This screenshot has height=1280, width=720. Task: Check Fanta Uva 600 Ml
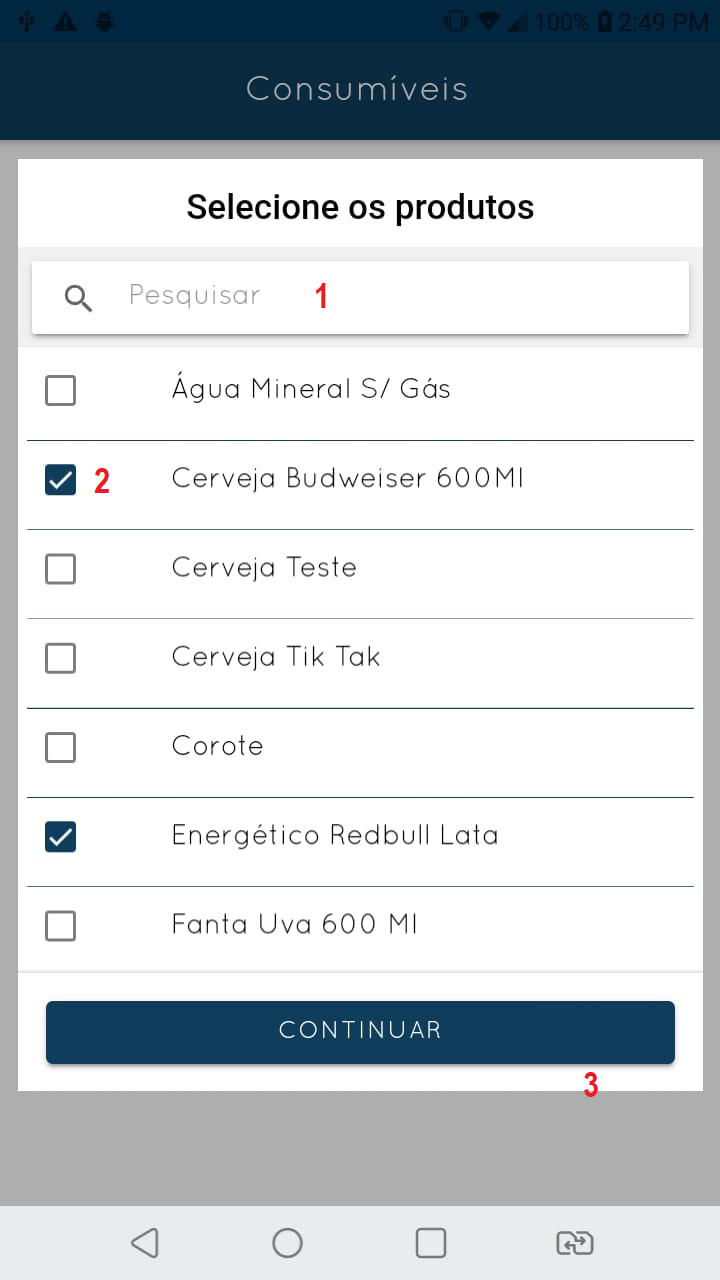pos(60,925)
